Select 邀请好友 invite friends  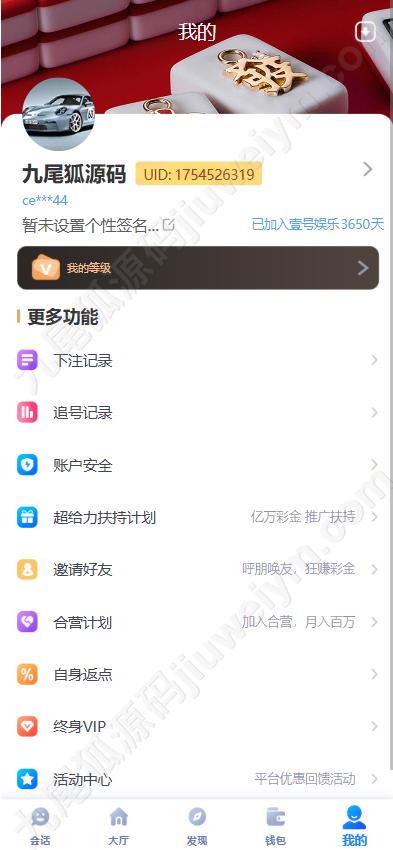(x=197, y=569)
